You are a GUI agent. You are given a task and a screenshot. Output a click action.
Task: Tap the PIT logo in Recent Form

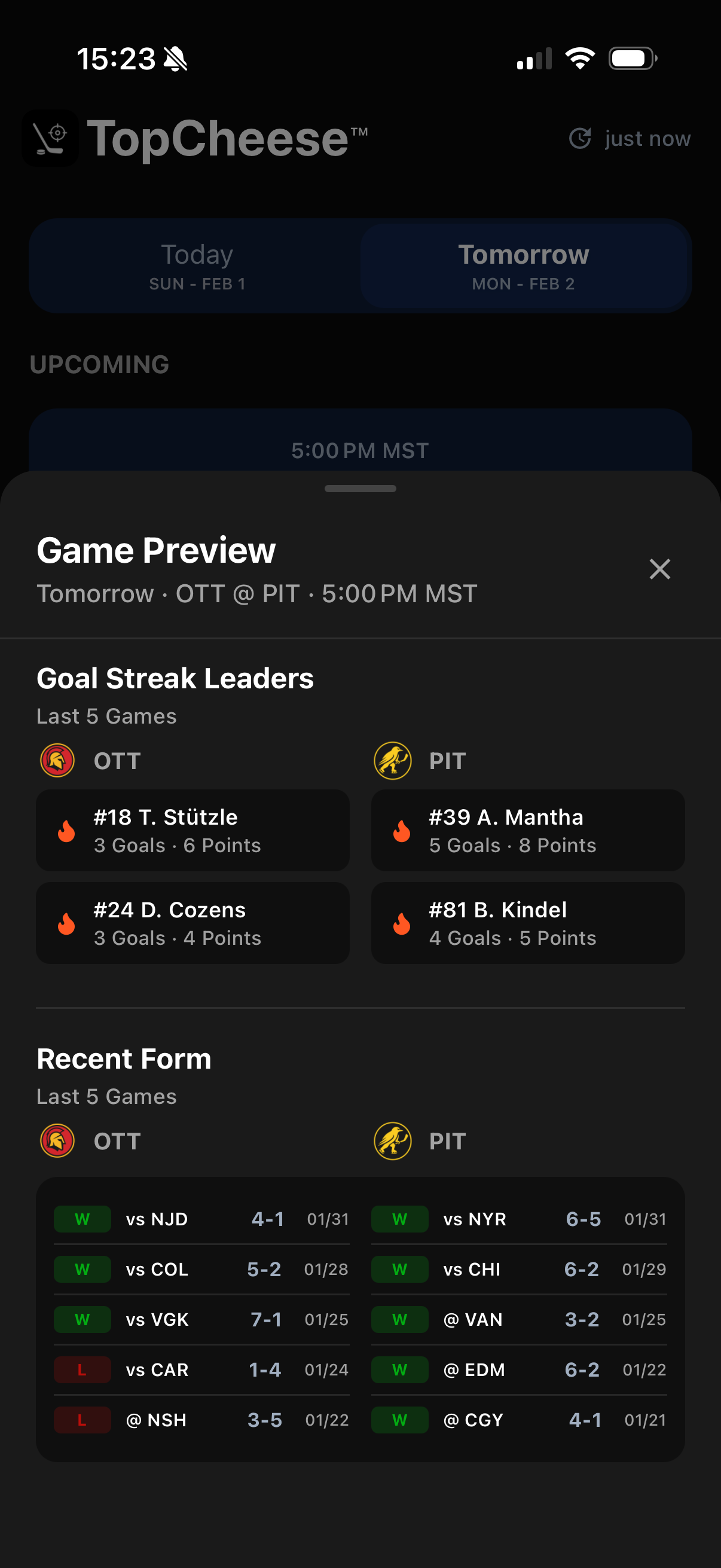[392, 1141]
